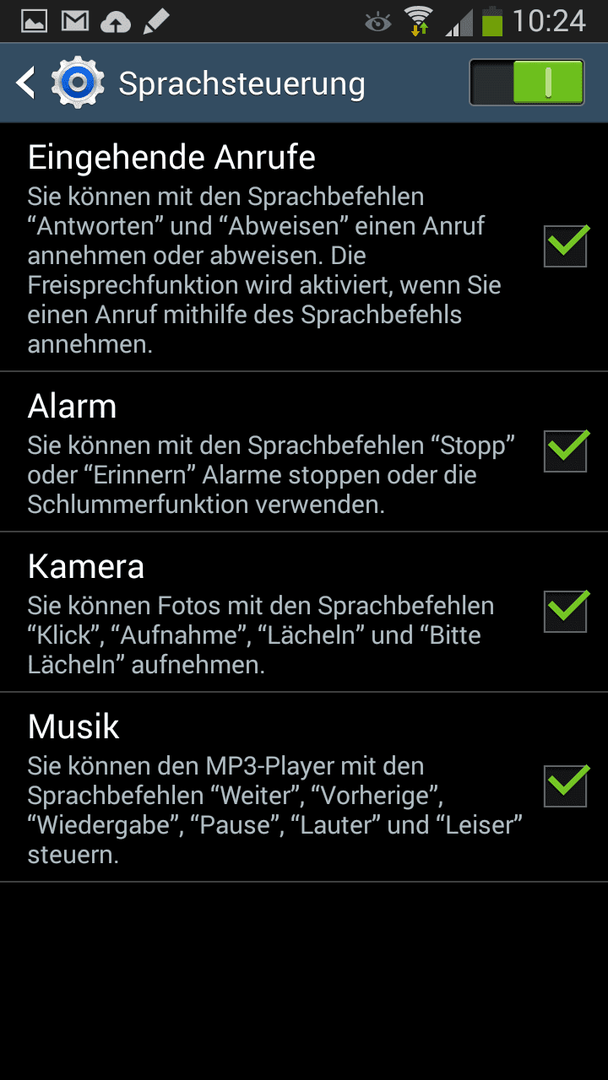Uncheck the Alarm voice command checkbox

point(565,451)
